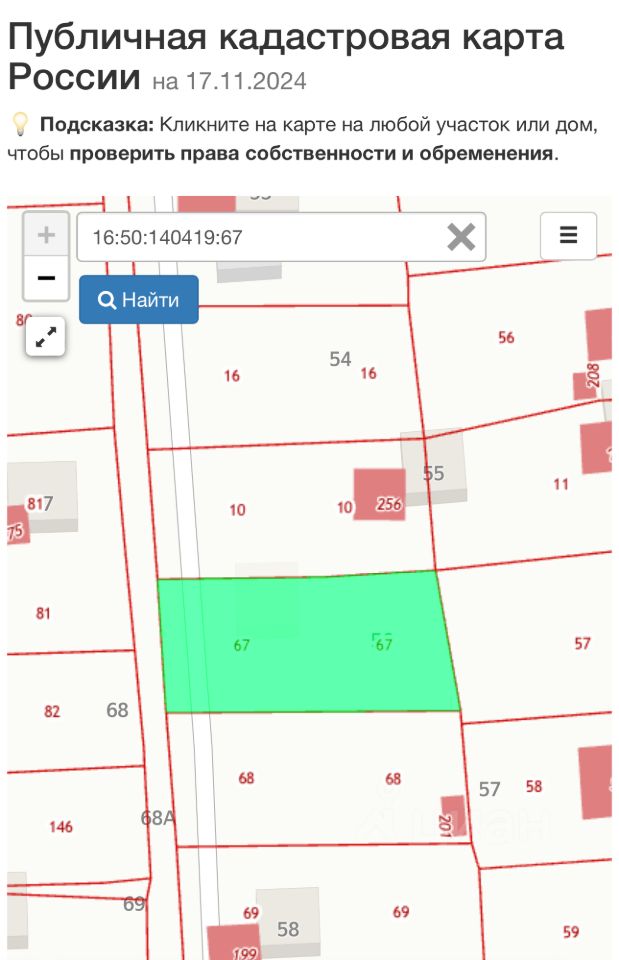
Task: Open the hamburger menu on the map
Action: pyautogui.click(x=568, y=236)
